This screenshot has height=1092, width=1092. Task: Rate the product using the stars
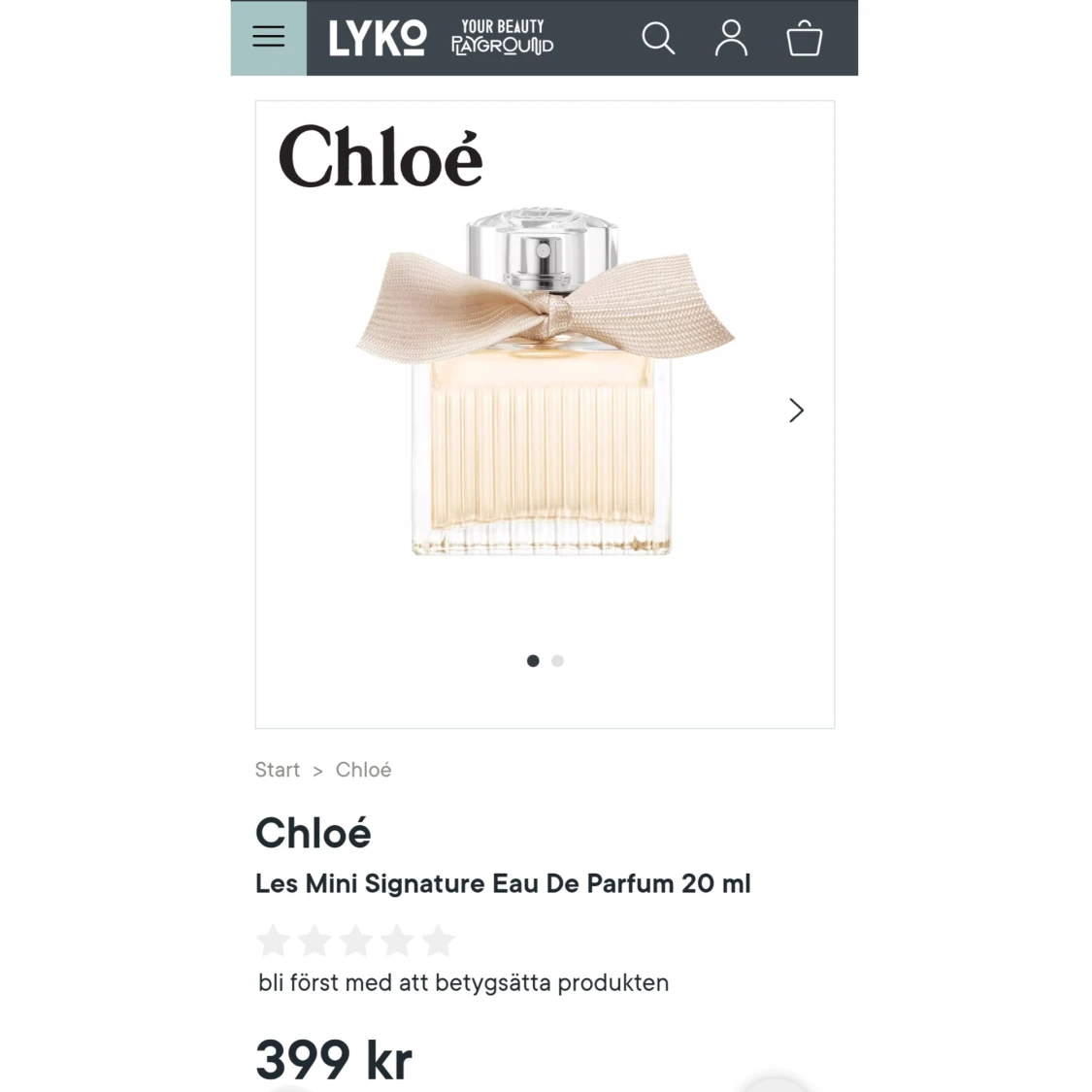355,941
